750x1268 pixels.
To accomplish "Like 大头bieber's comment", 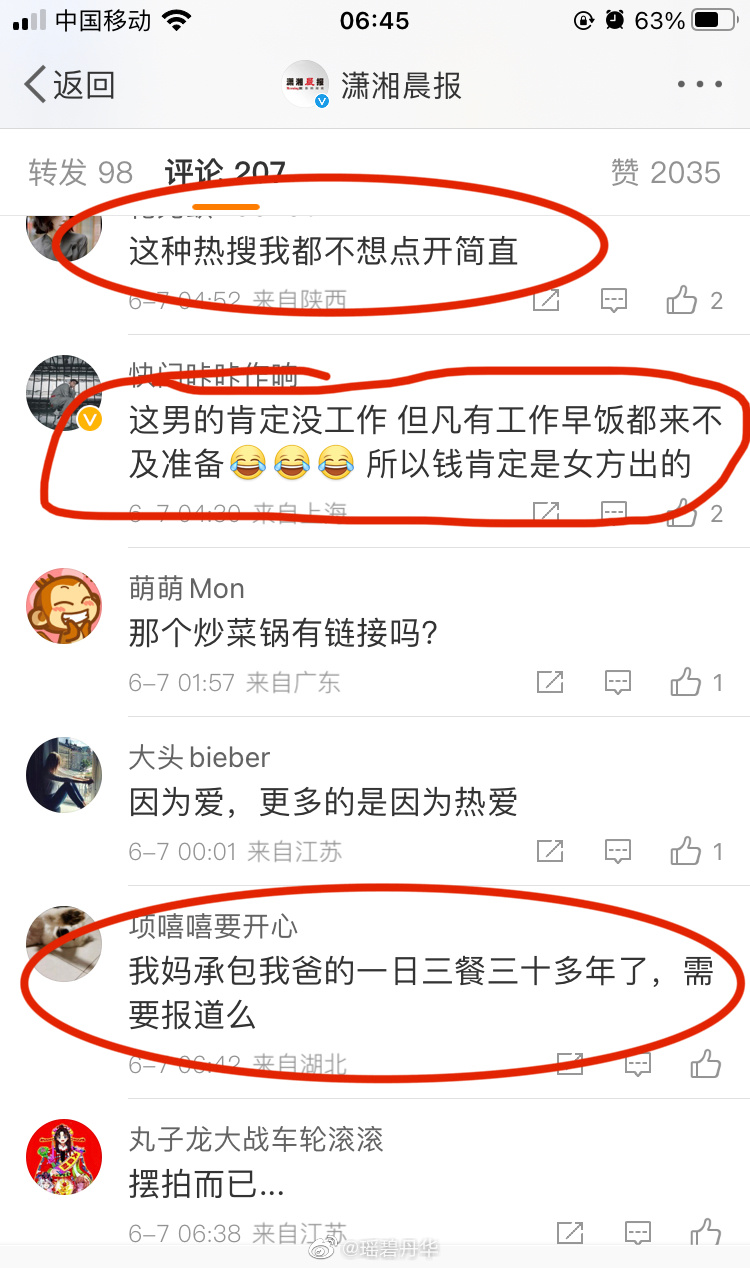I will pyautogui.click(x=688, y=851).
